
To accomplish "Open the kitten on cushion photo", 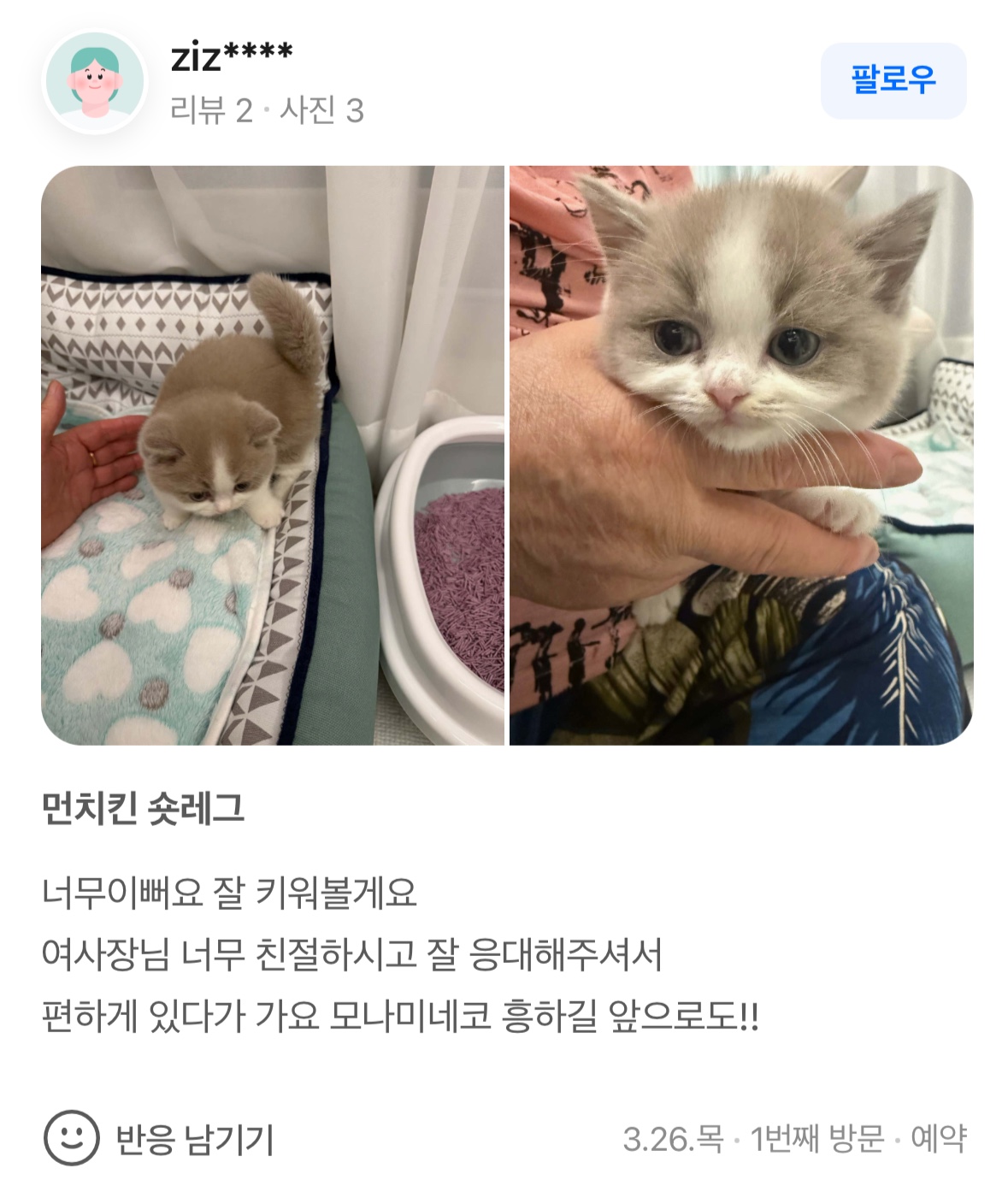I will point(272,455).
